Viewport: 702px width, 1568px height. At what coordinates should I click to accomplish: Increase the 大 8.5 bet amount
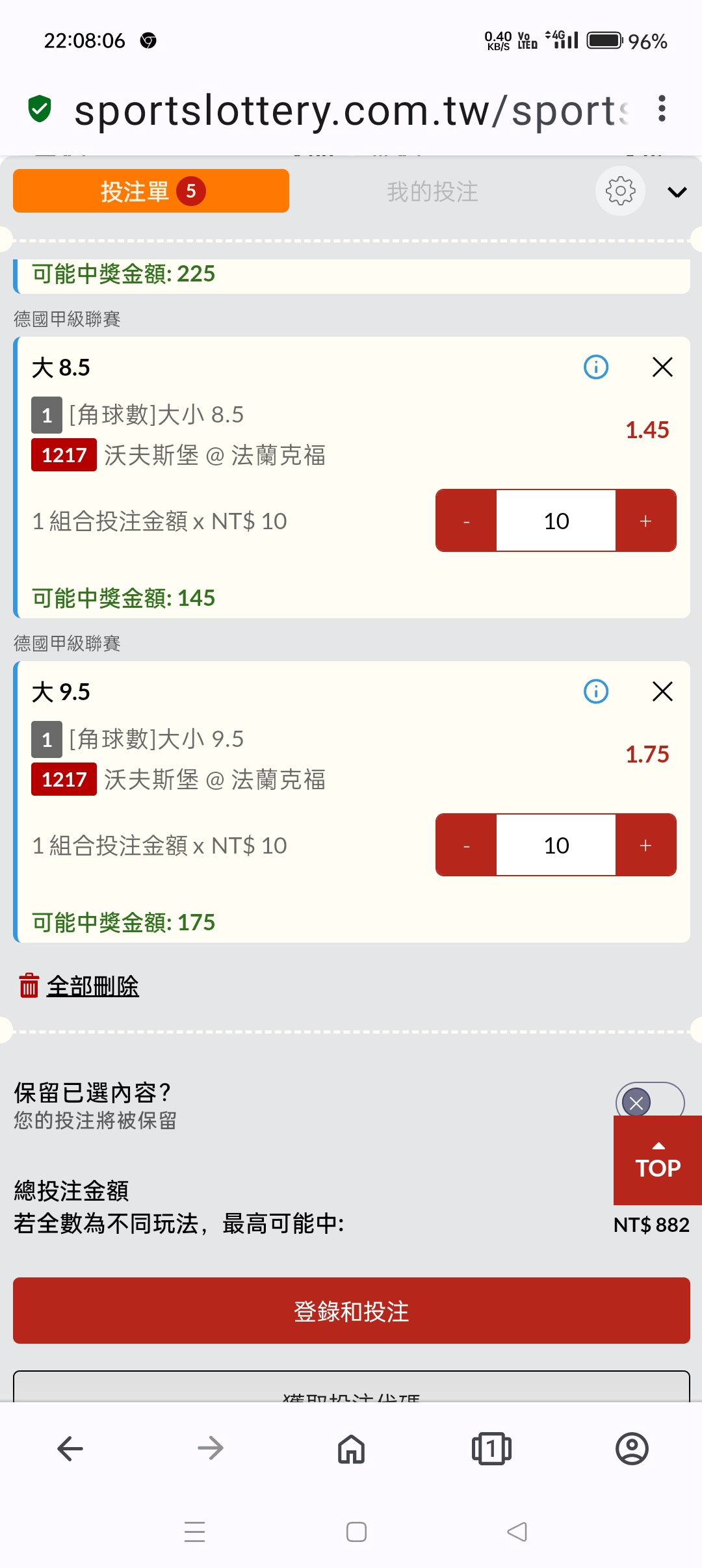645,521
